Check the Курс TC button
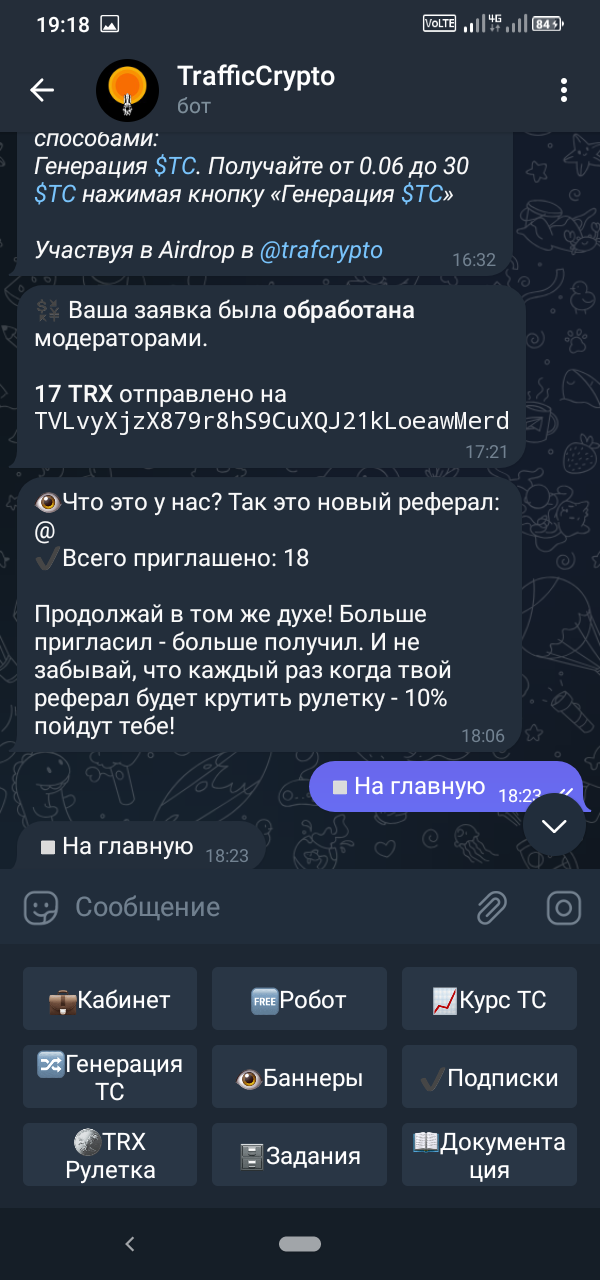Viewport: 600px width, 1280px height. click(x=489, y=999)
